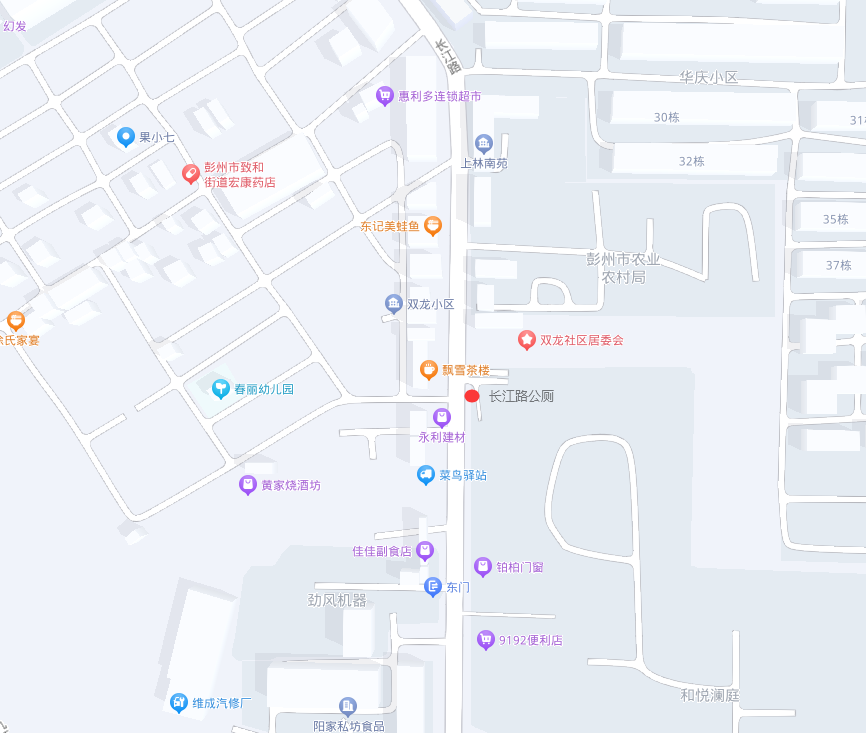
Task: Tap the 彭州市致和街道宏康药店 pharmacy marker
Action: tap(189, 174)
